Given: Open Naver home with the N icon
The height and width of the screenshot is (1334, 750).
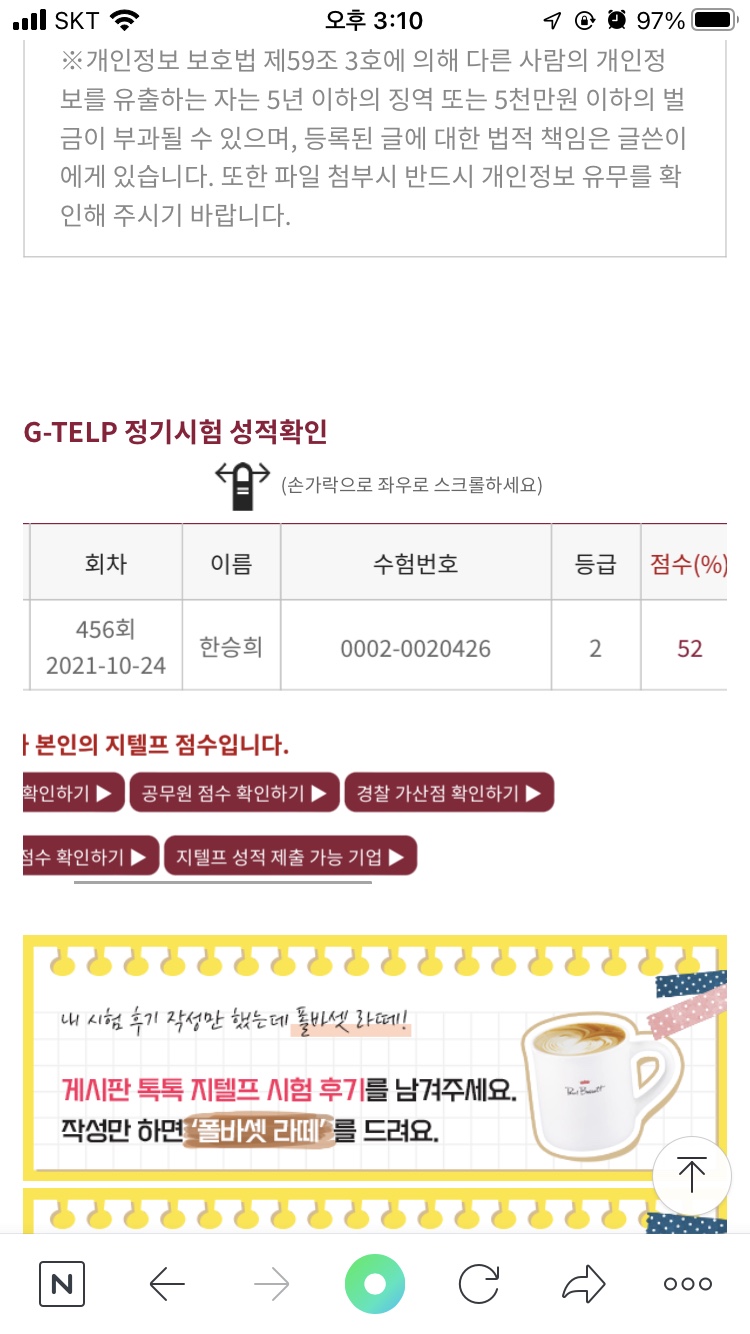Looking at the screenshot, I should coord(62,1284).
